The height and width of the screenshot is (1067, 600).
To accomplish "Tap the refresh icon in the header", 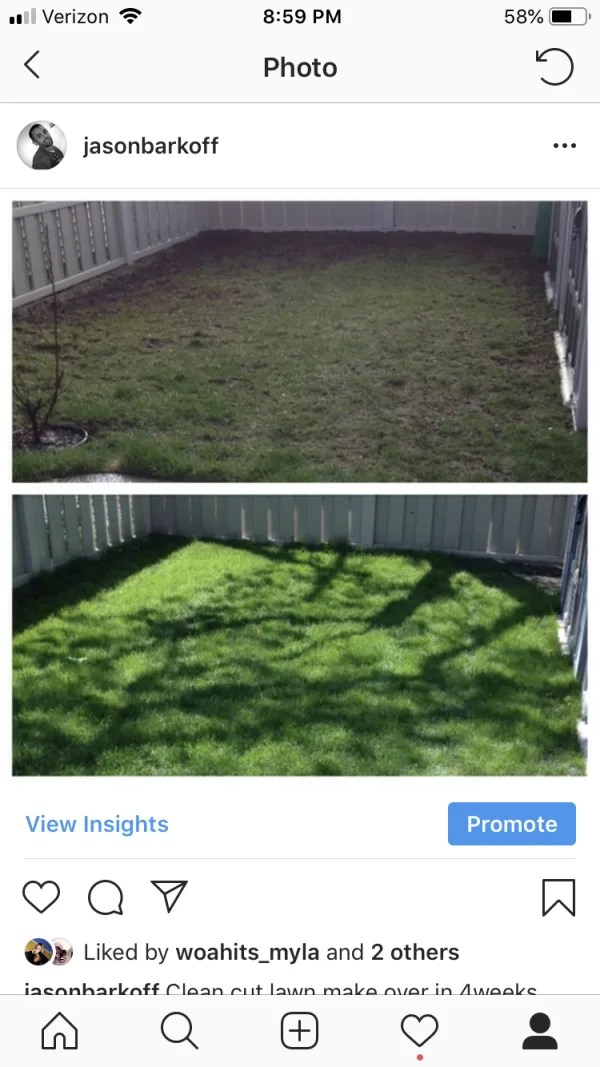I will pyautogui.click(x=554, y=66).
